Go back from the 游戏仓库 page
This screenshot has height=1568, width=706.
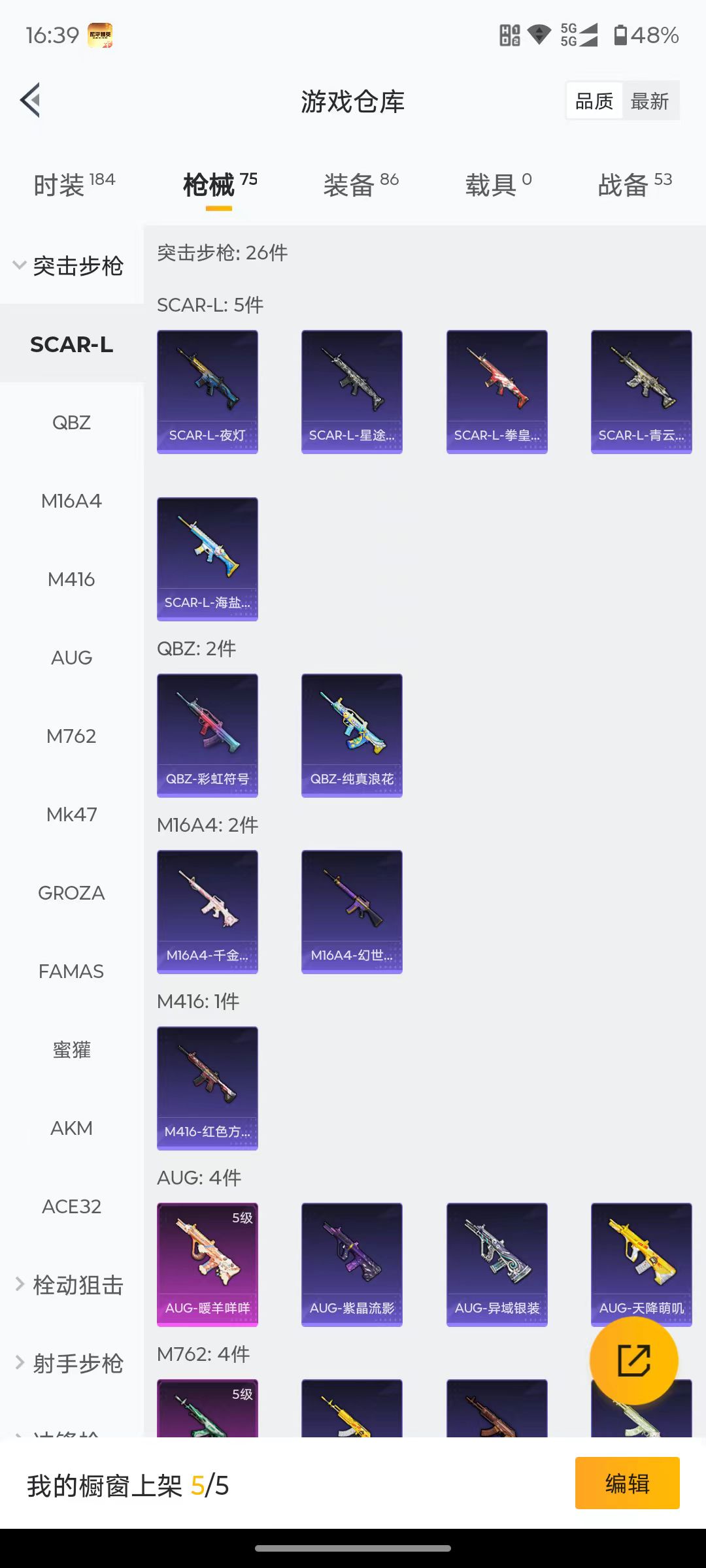tap(31, 101)
